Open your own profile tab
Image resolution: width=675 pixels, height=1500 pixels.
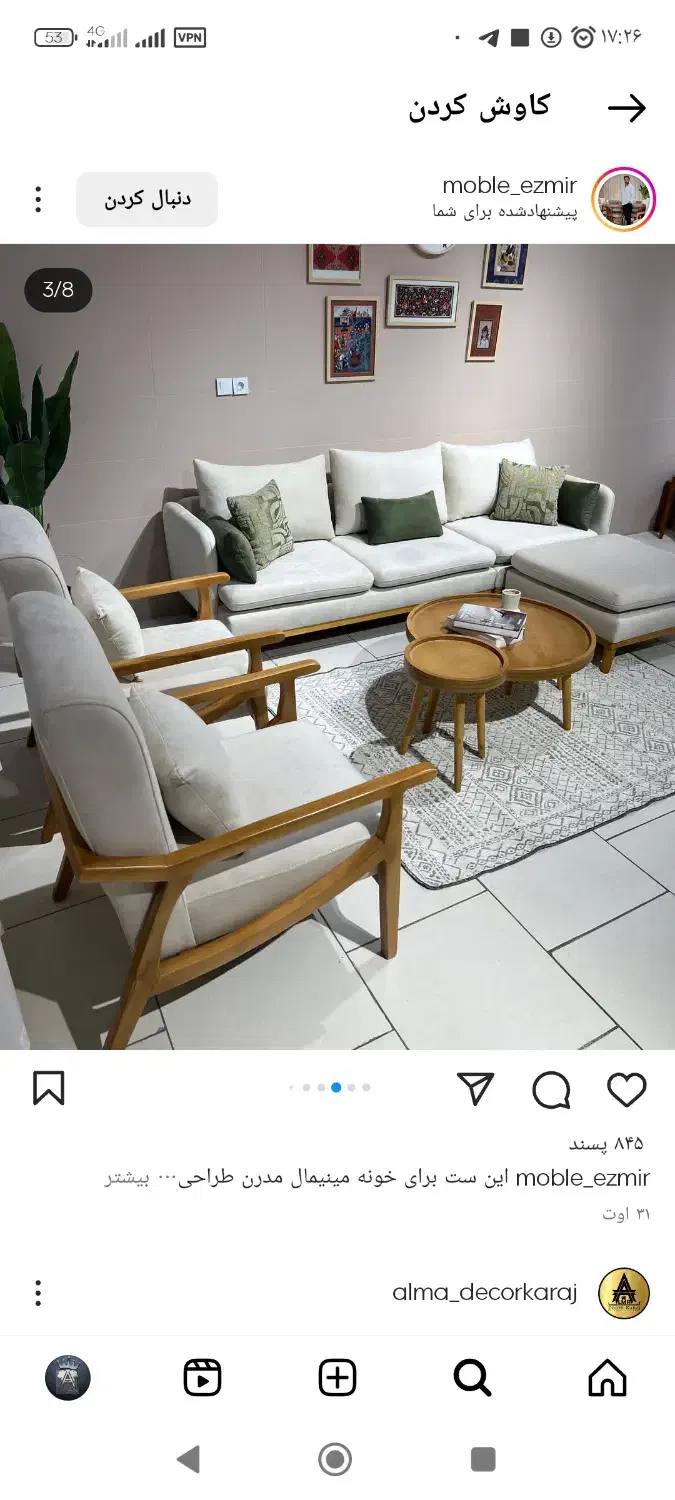click(68, 1378)
